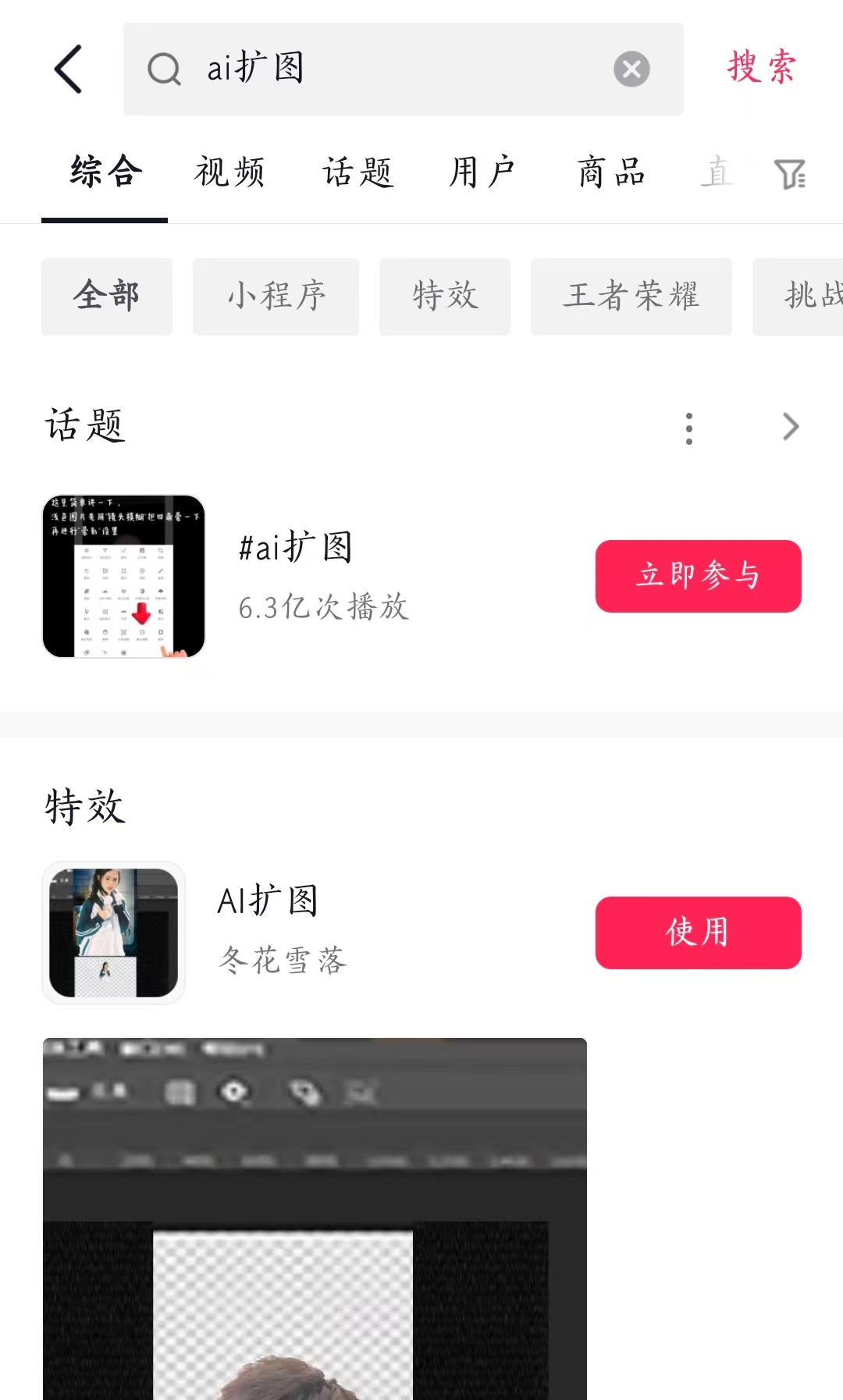Screen dimensions: 843x1400
Task: Switch to the 视频 tab
Action: [229, 172]
